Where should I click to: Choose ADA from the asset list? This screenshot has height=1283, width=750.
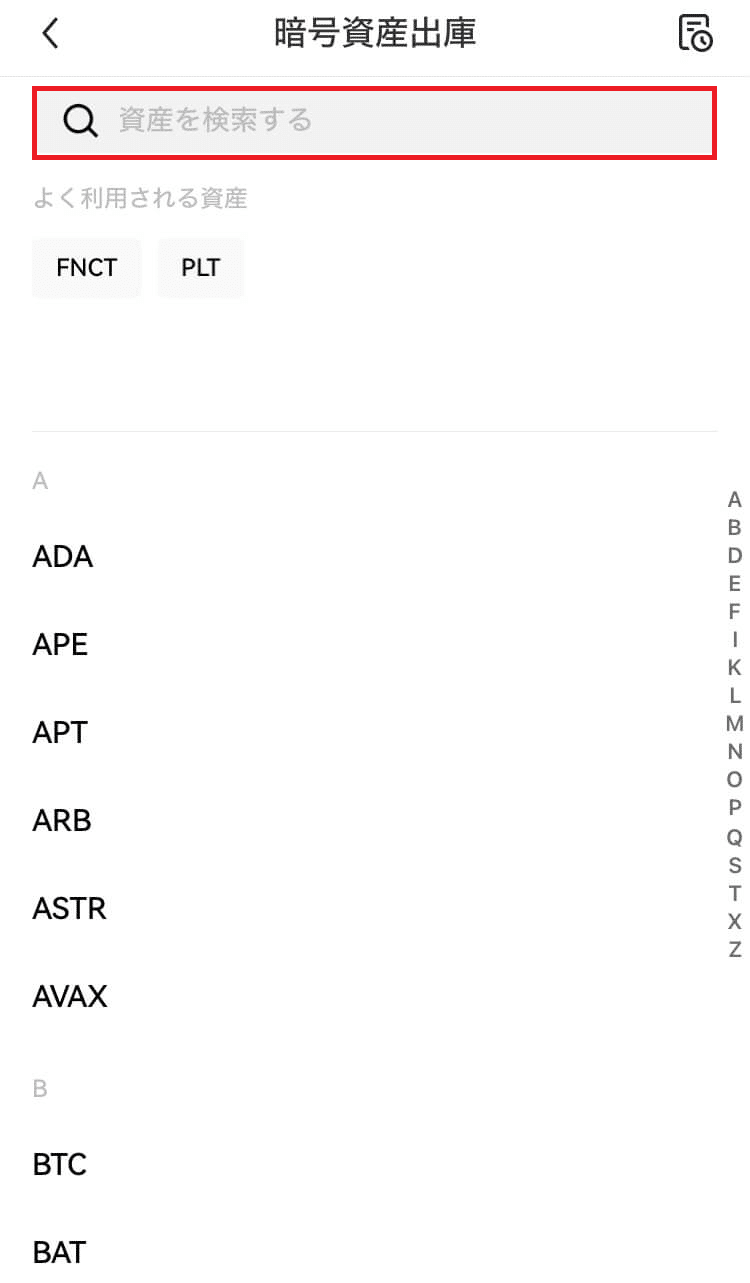click(x=375, y=557)
